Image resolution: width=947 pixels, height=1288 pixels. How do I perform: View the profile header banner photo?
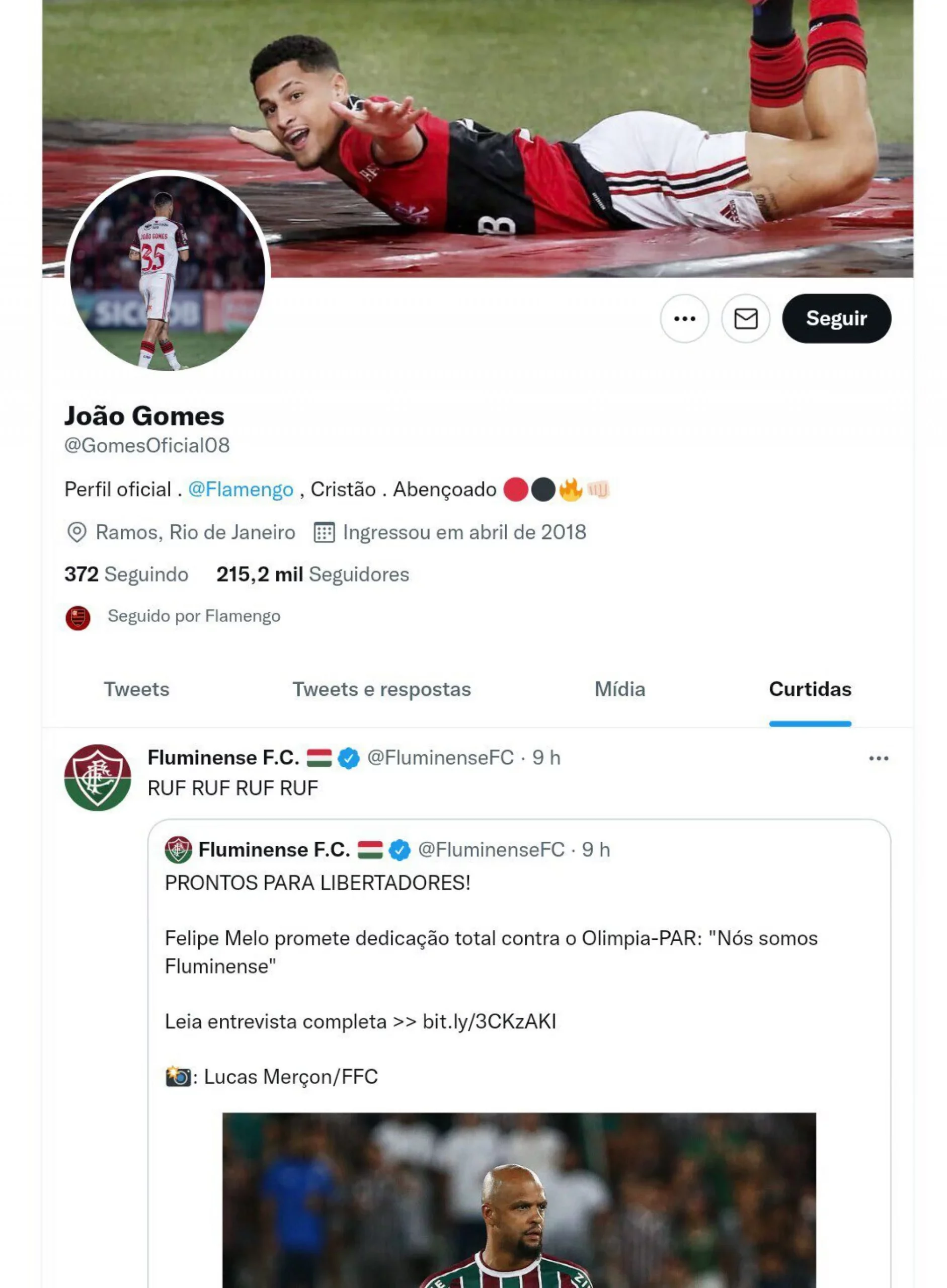(573, 86)
